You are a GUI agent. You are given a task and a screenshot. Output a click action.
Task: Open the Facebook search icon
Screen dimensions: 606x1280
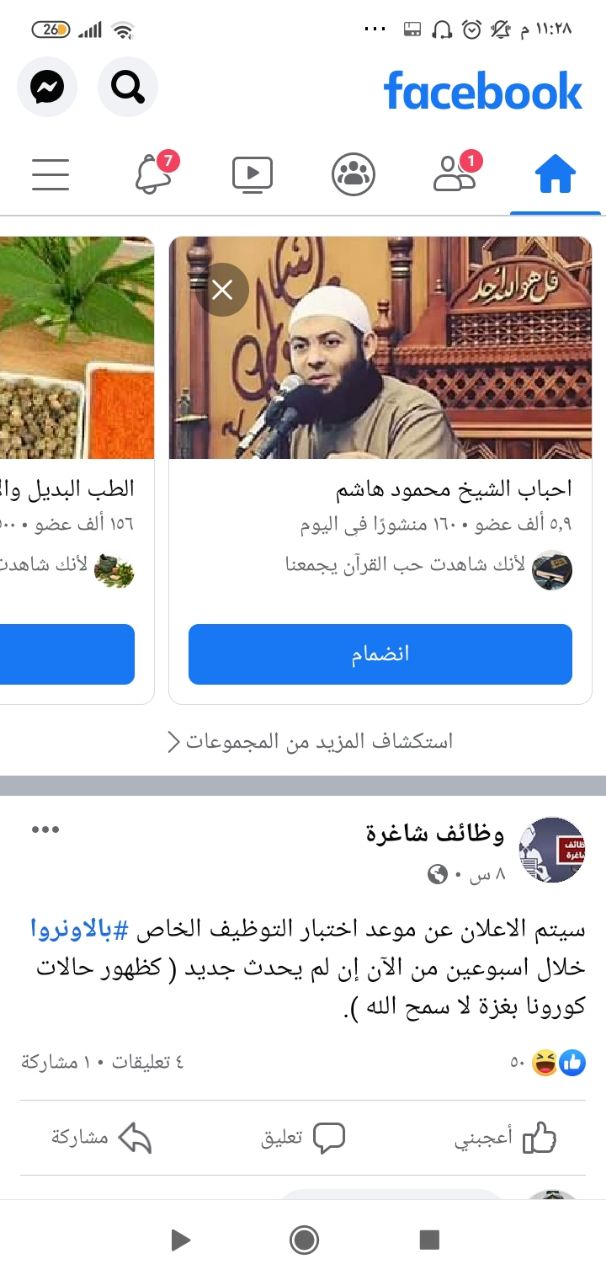[x=128, y=88]
